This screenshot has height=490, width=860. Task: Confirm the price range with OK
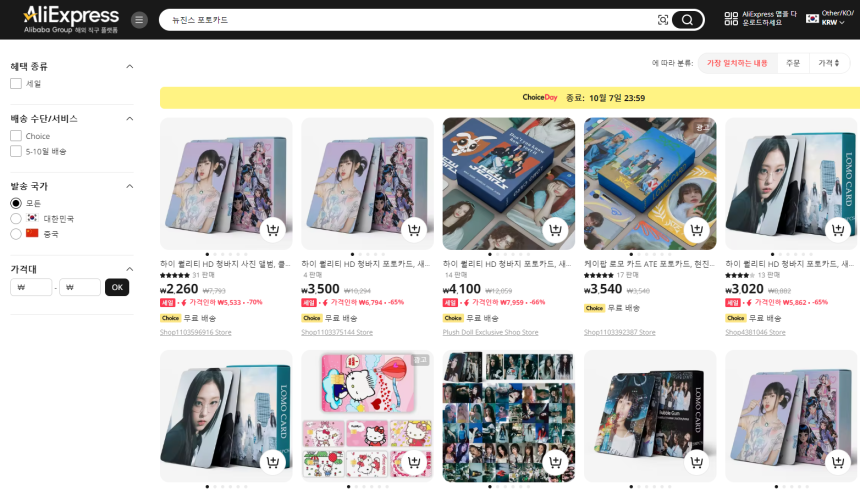117,287
